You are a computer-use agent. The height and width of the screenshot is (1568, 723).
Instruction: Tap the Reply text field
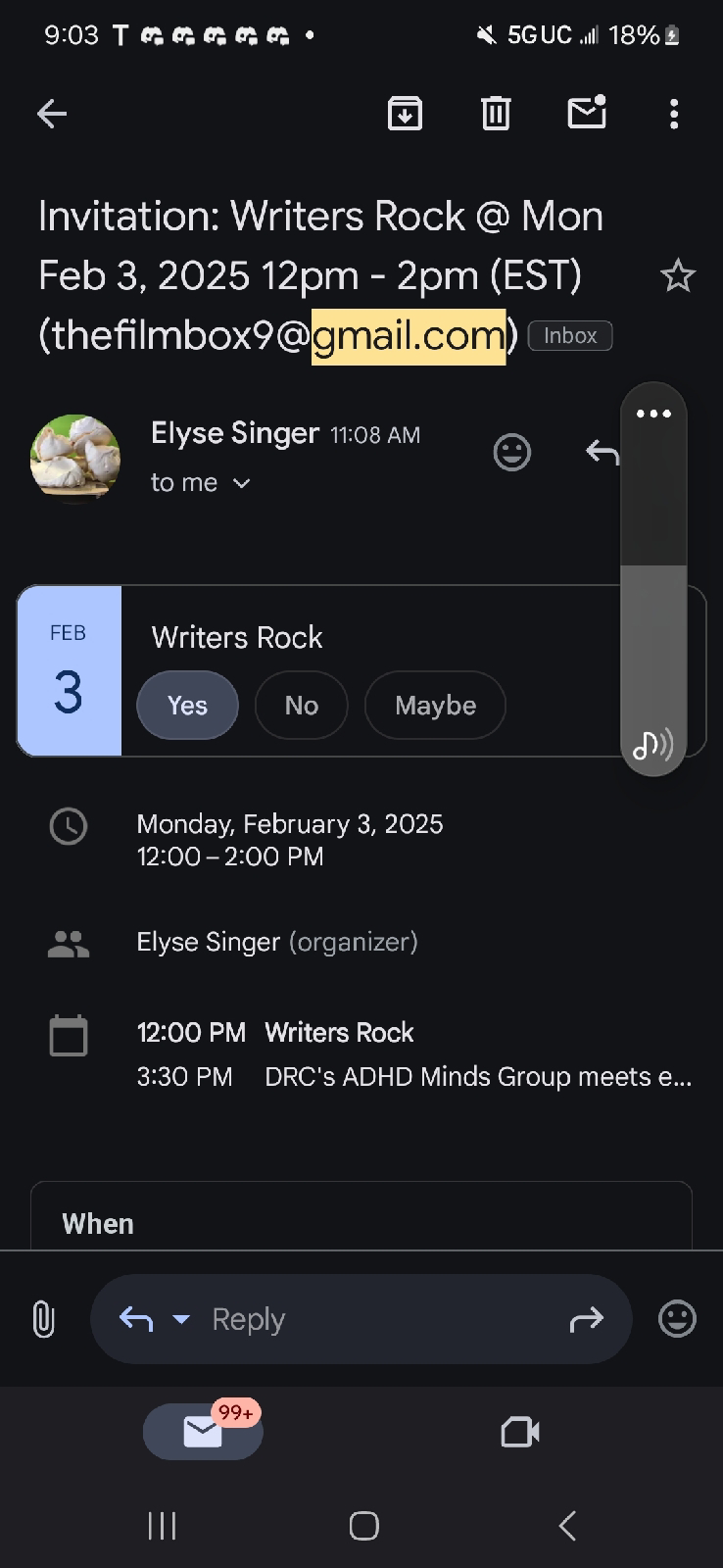[x=361, y=1319]
